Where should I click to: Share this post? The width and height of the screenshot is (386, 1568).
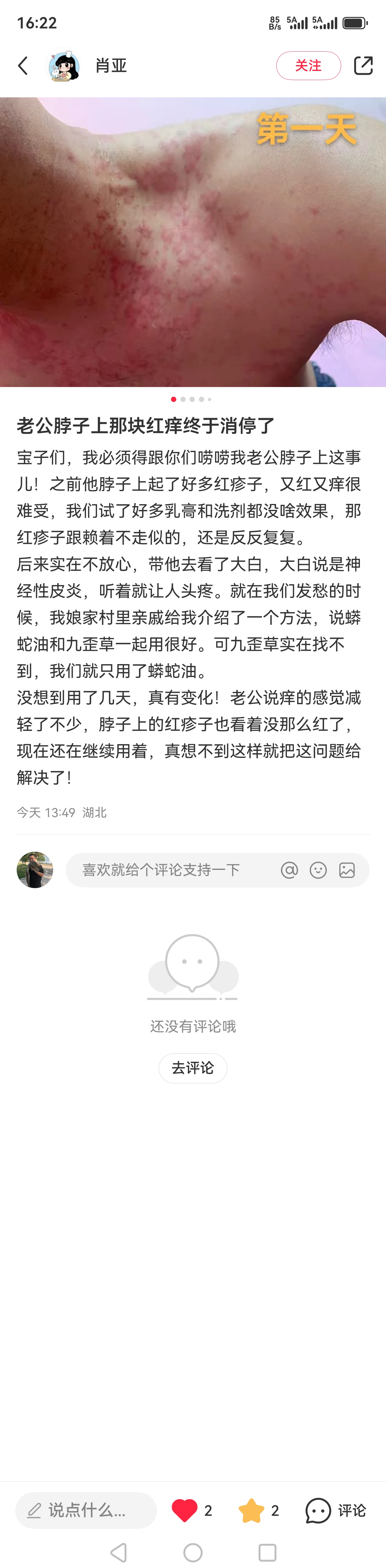coord(363,66)
